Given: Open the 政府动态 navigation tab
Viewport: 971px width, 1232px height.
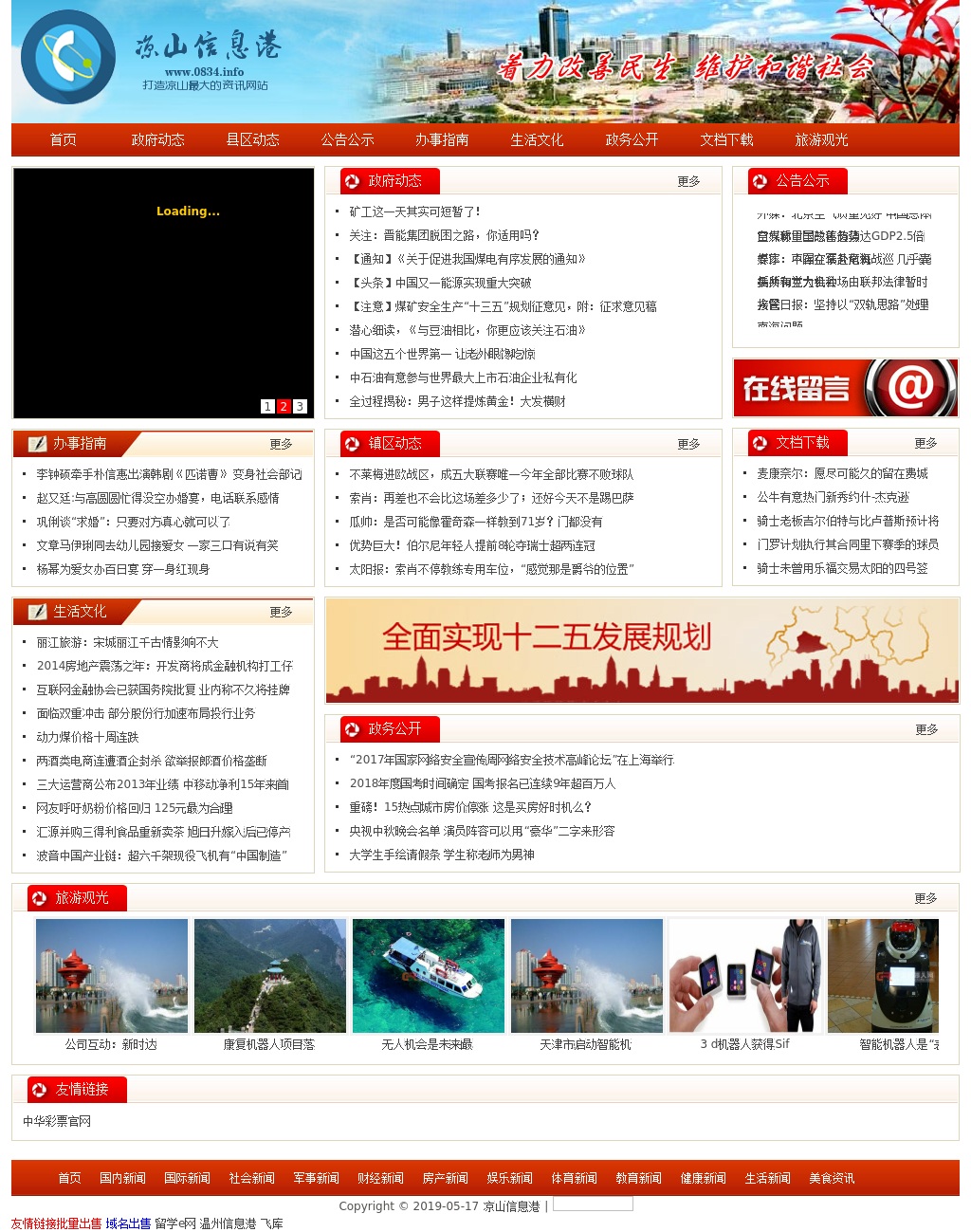Looking at the screenshot, I should click(x=157, y=139).
